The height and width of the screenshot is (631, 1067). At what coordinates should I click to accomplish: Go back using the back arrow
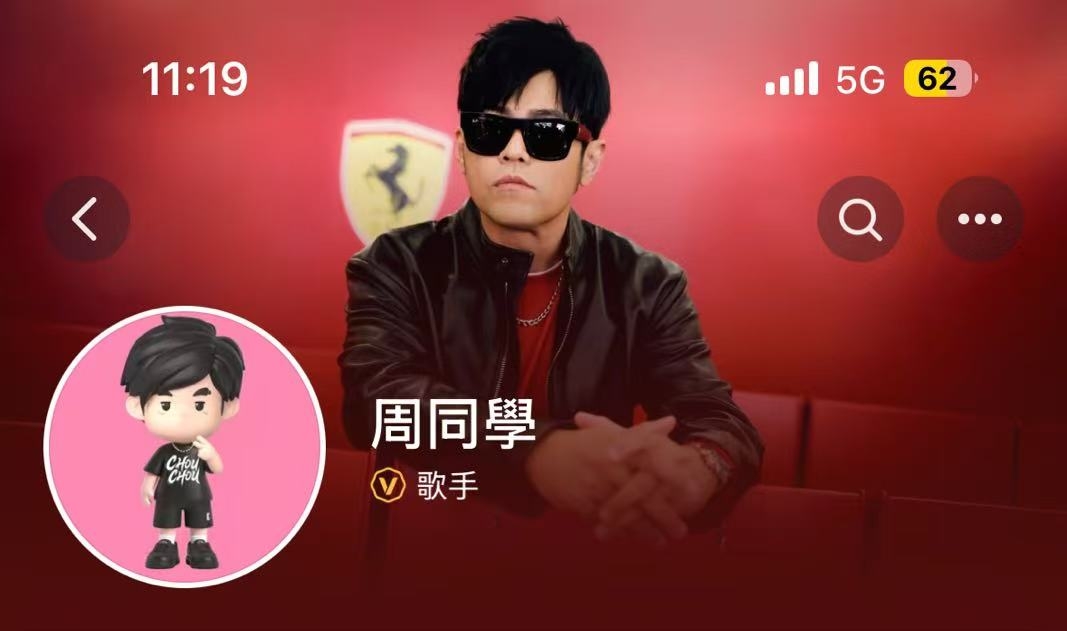[86, 219]
